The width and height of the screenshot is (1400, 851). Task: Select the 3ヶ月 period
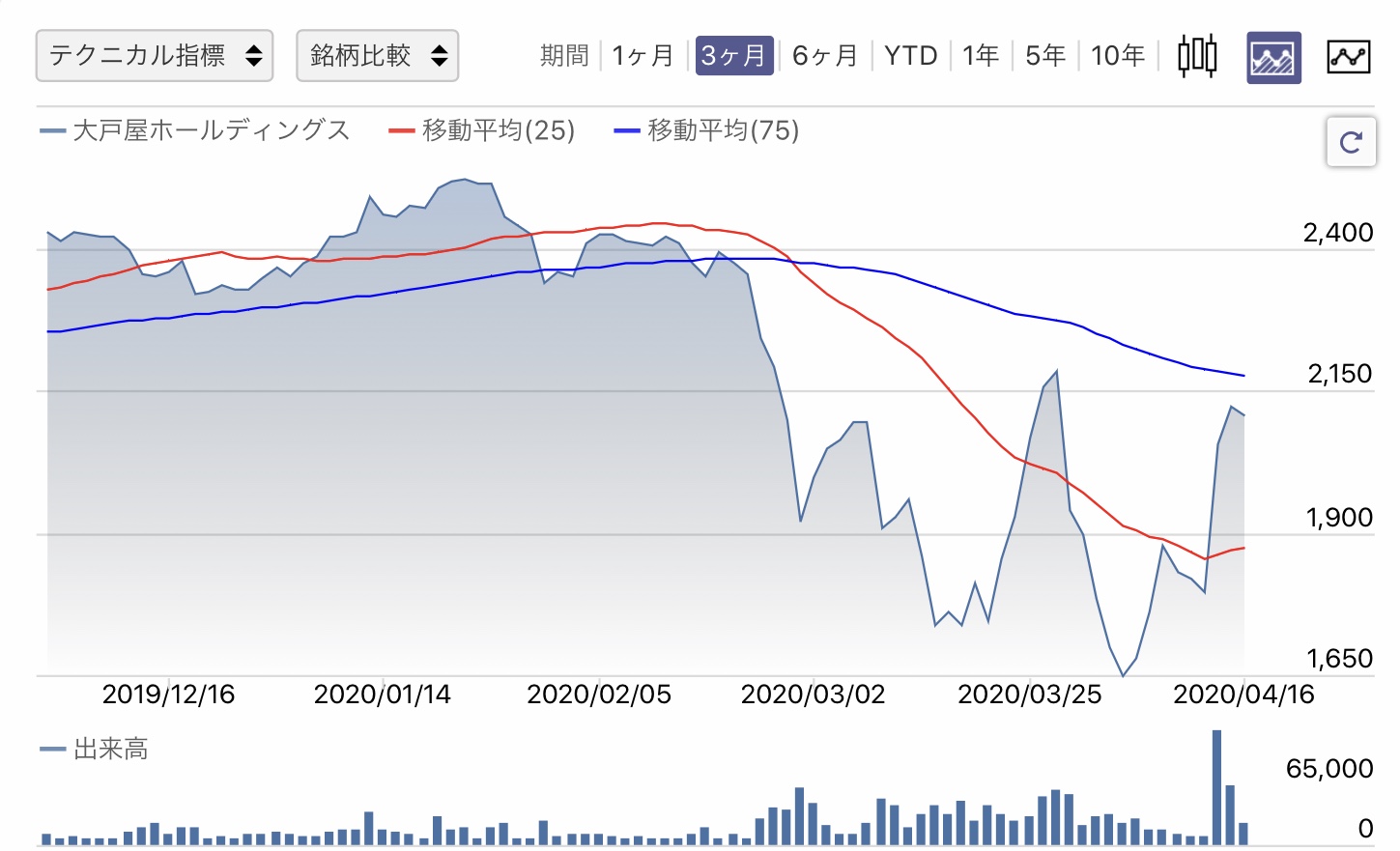pyautogui.click(x=733, y=56)
